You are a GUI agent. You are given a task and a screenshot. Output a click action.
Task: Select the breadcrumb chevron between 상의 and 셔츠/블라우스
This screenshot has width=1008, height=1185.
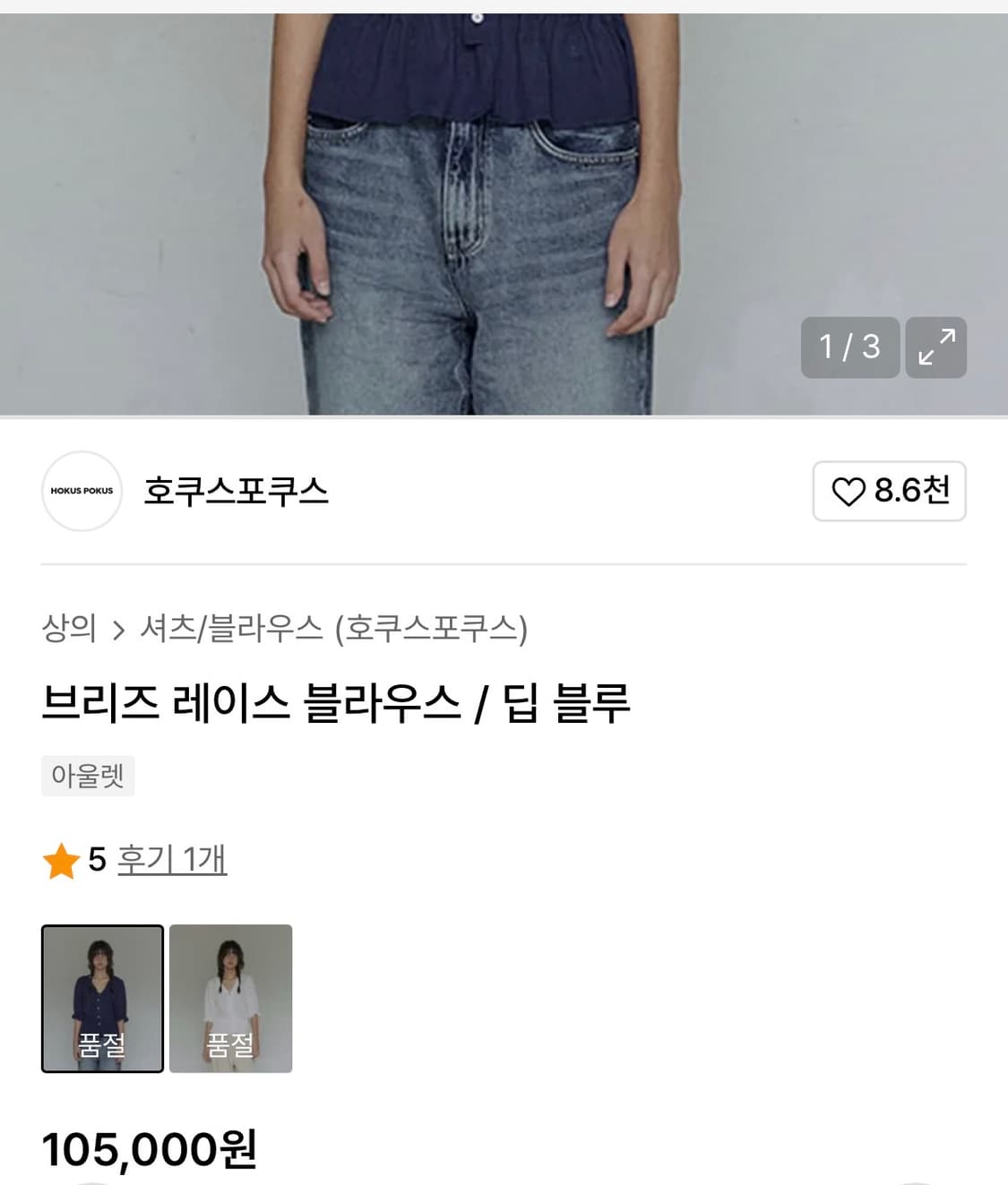point(119,630)
